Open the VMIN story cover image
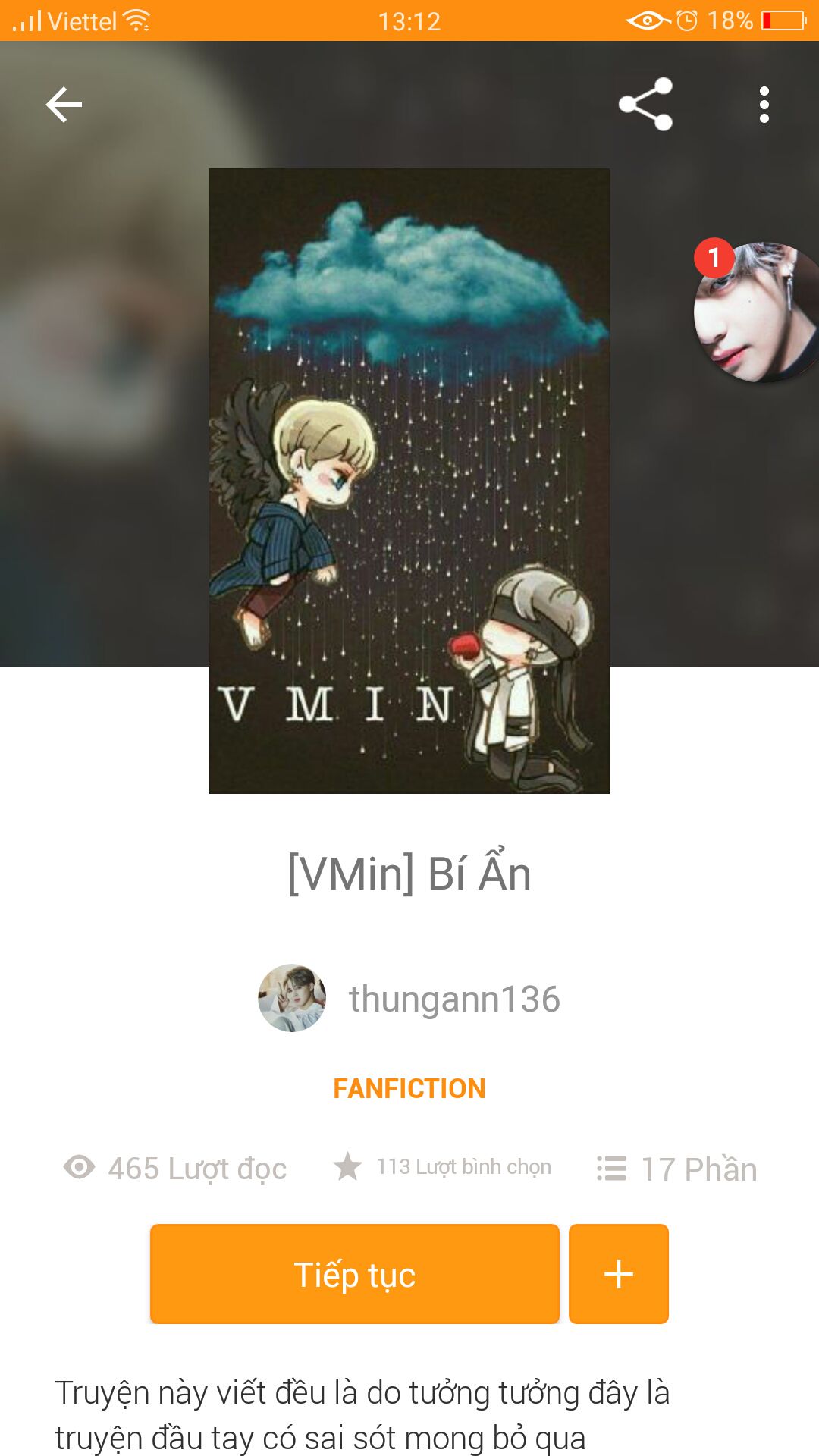The image size is (819, 1456). [409, 481]
